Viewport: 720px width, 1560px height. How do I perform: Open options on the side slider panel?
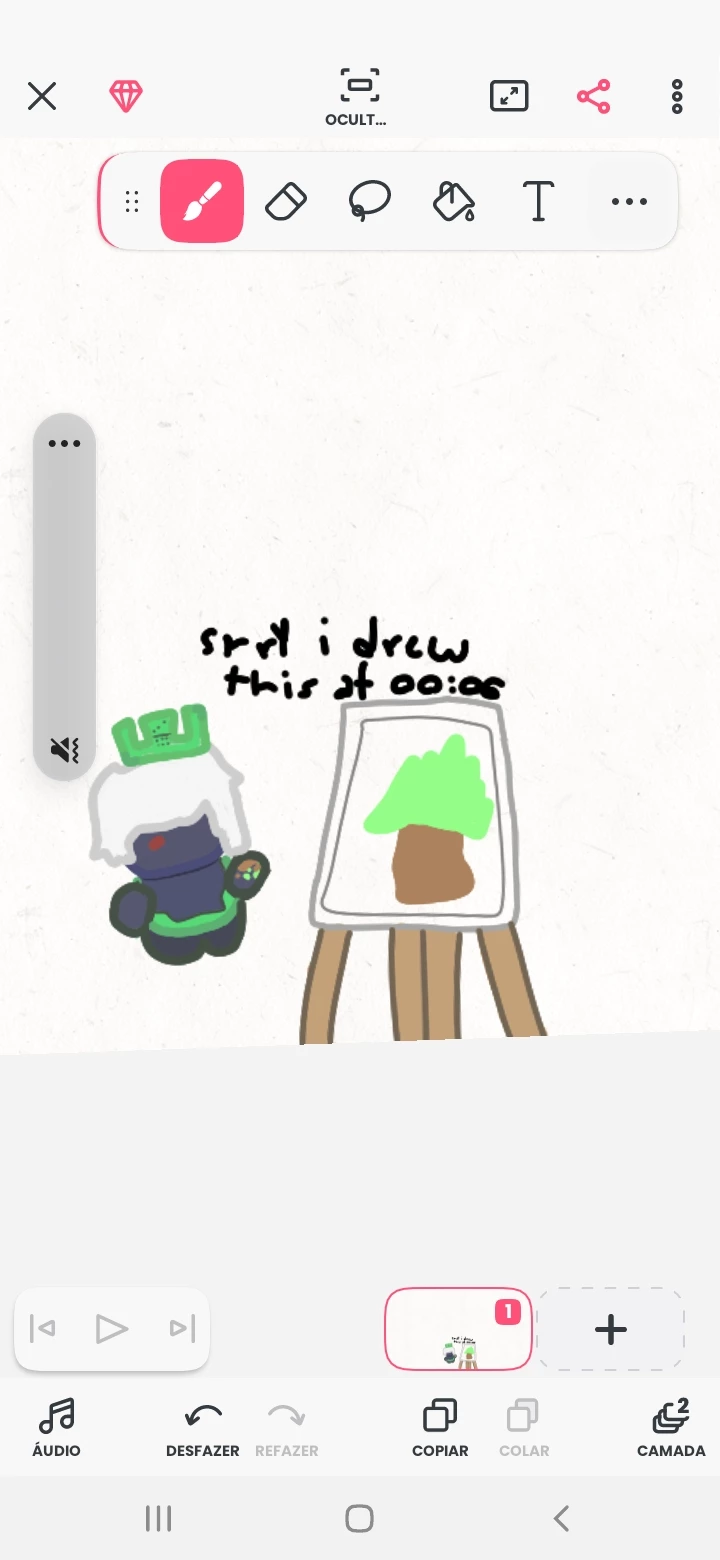64,443
